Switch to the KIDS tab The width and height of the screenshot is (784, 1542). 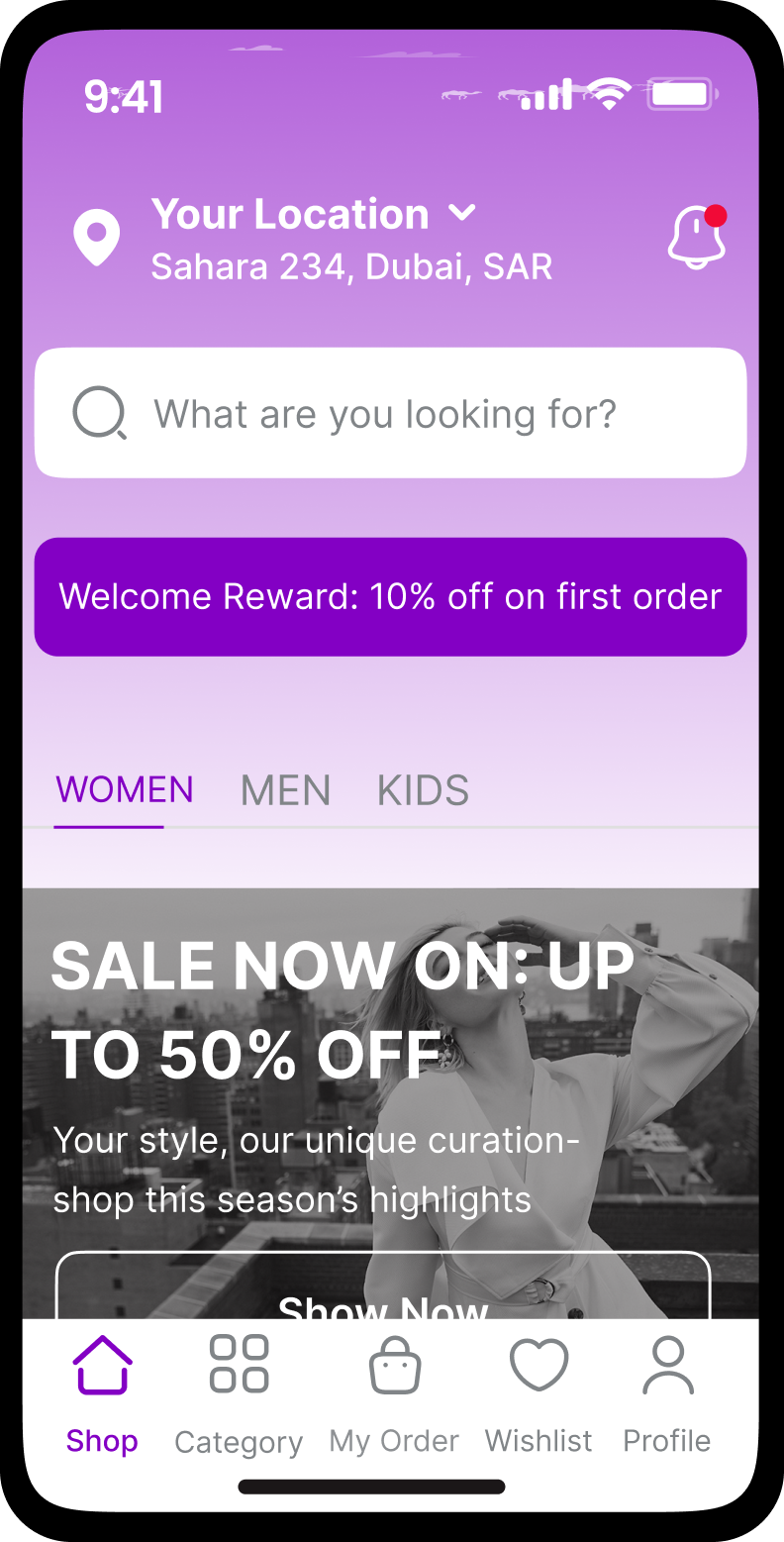pyautogui.click(x=423, y=791)
